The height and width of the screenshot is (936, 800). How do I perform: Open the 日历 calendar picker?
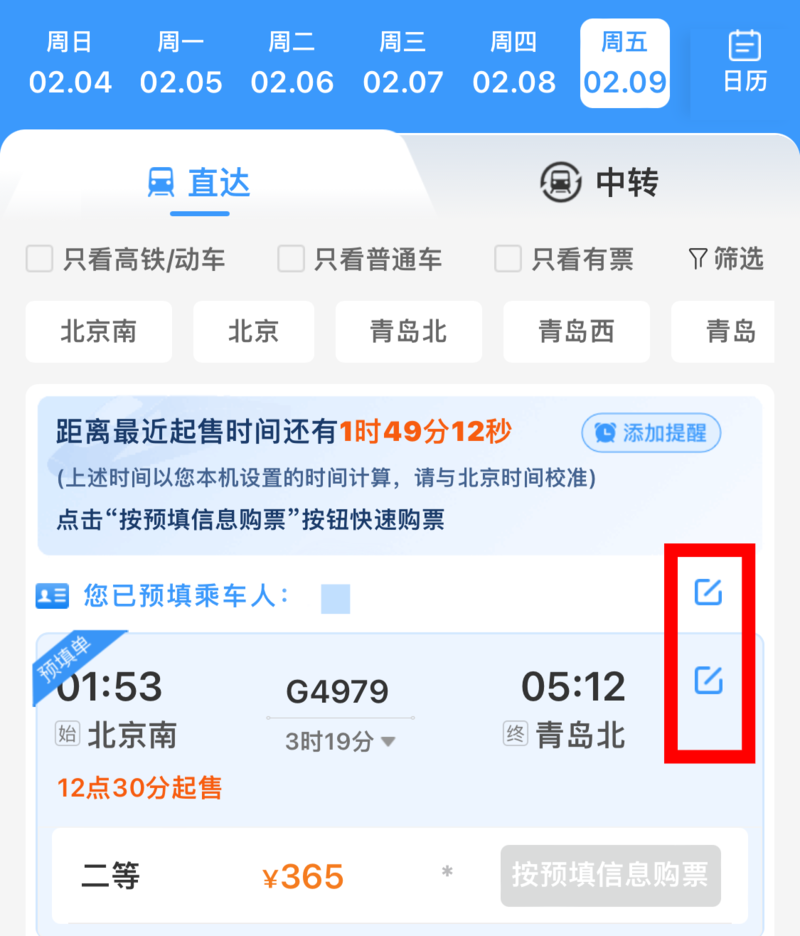[745, 62]
